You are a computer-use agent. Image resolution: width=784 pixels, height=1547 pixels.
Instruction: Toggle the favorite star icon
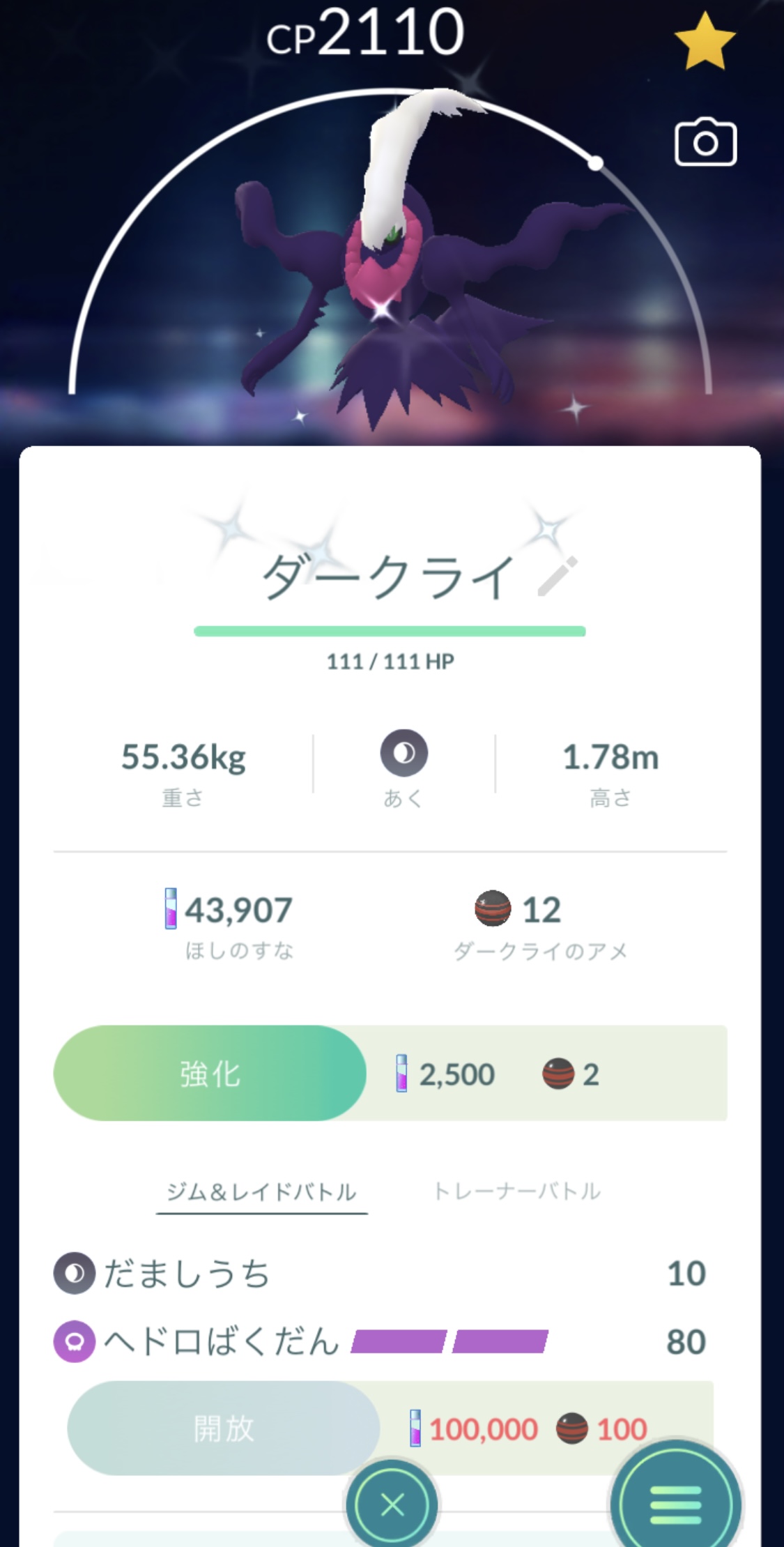point(705,42)
